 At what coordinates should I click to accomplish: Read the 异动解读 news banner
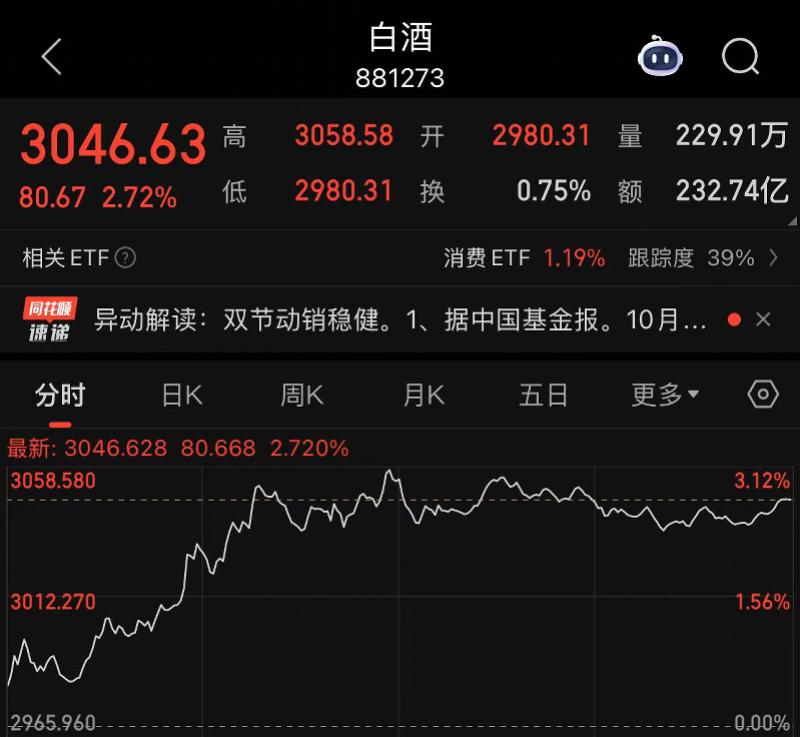point(400,320)
